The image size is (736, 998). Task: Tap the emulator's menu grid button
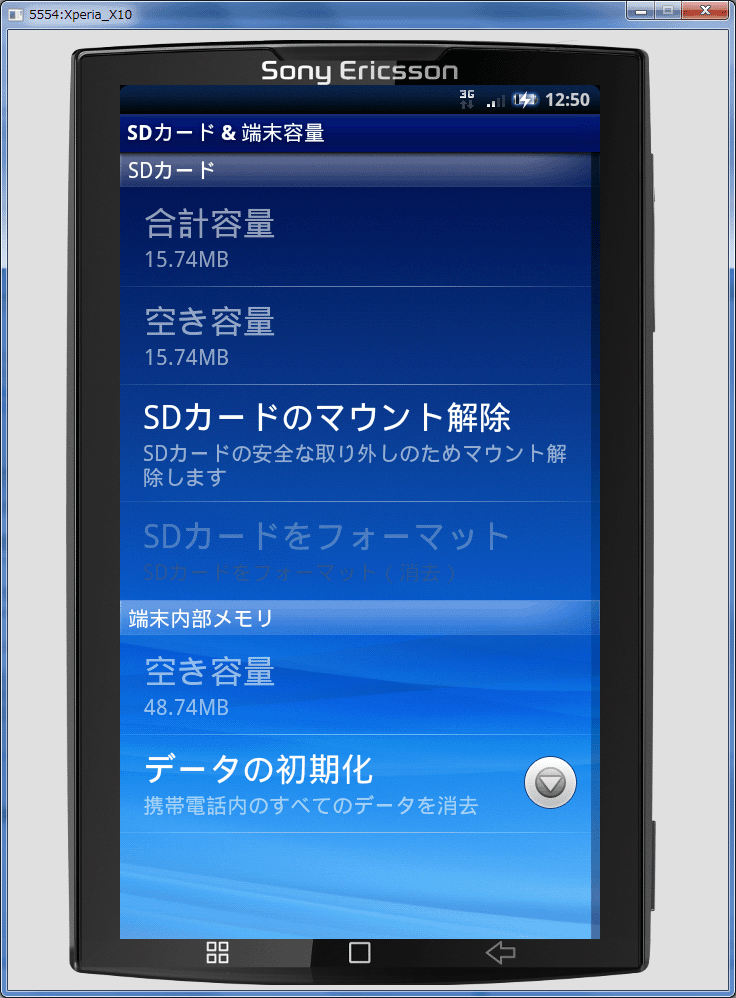tap(218, 952)
